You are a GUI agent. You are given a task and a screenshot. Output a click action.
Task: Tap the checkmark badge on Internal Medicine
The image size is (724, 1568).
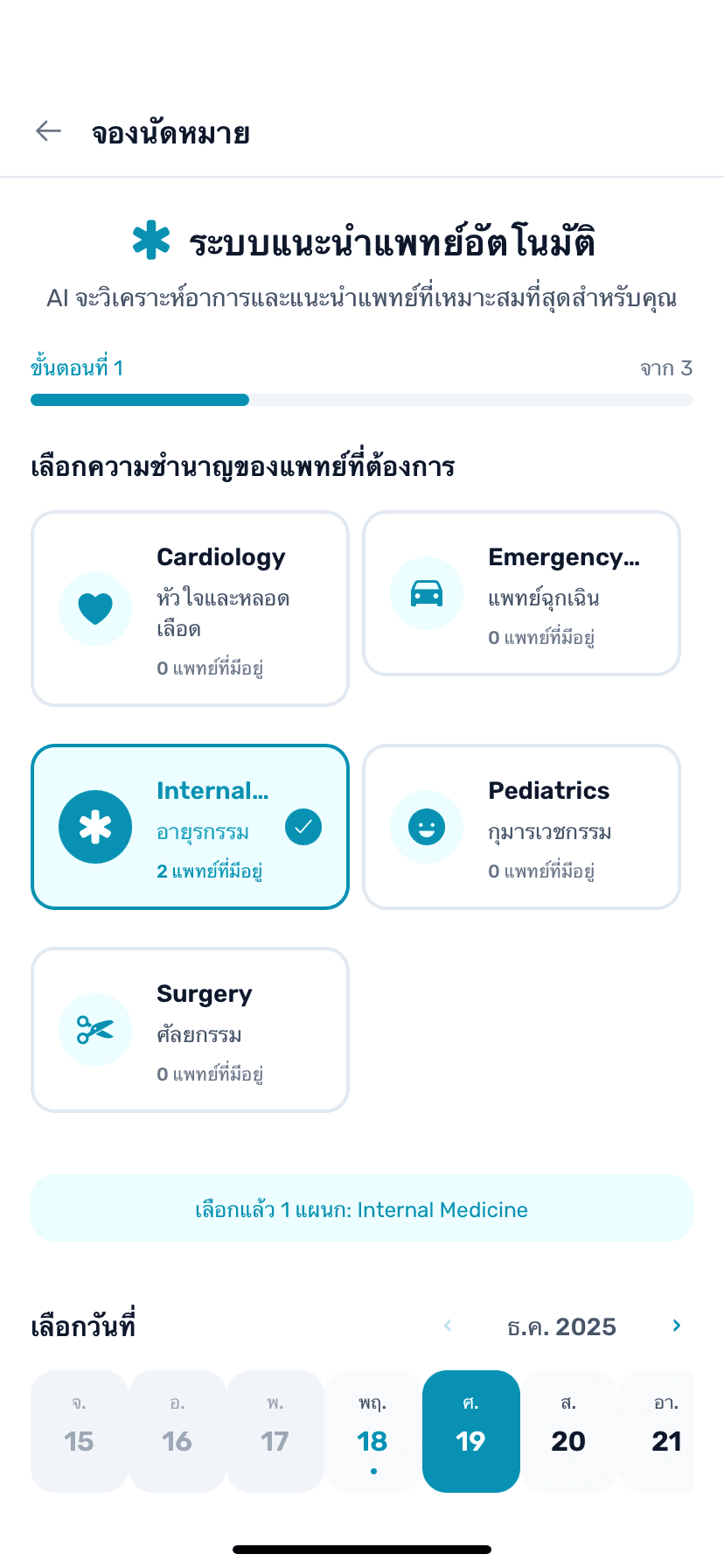[x=303, y=825]
